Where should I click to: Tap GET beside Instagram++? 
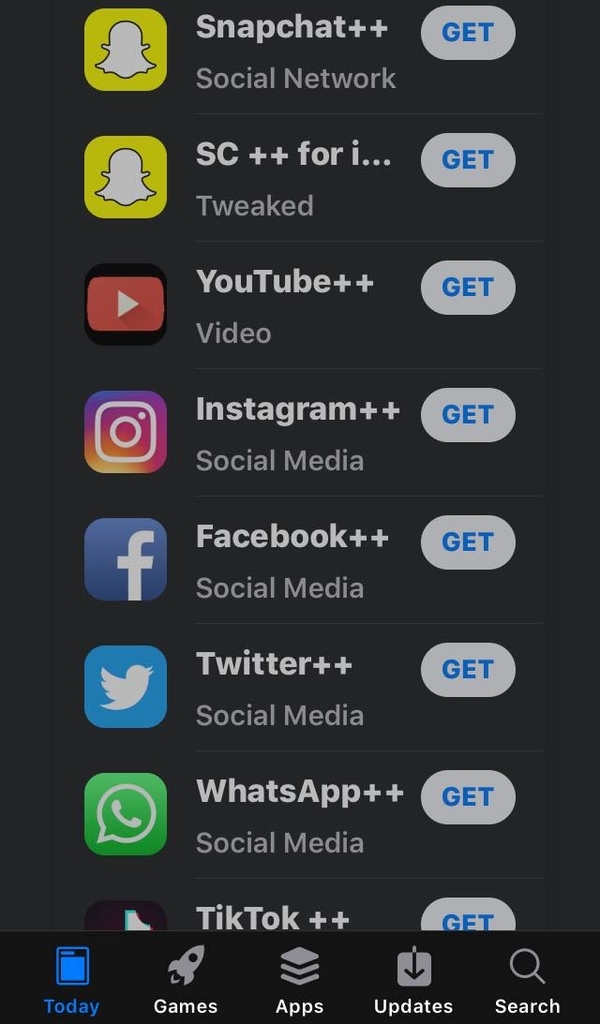[467, 414]
